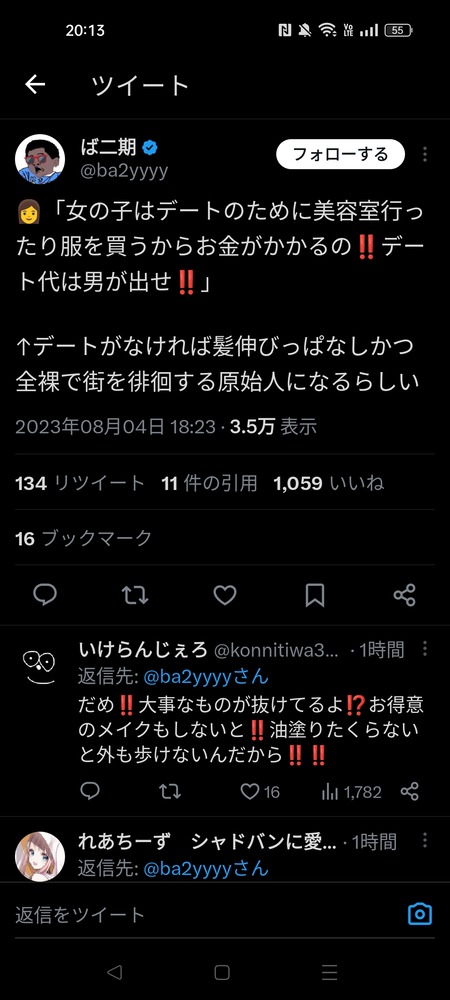
Task: Tap the フォローする button
Action: click(x=340, y=154)
